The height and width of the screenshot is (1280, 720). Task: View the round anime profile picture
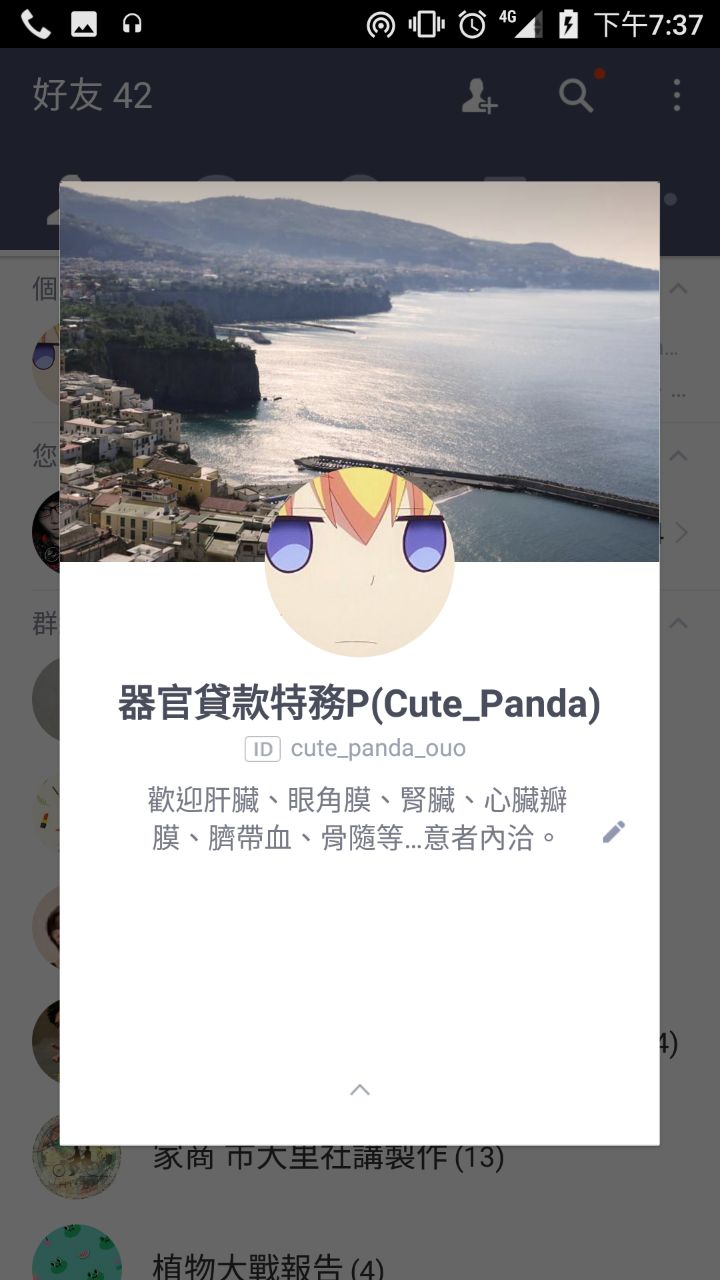(360, 563)
